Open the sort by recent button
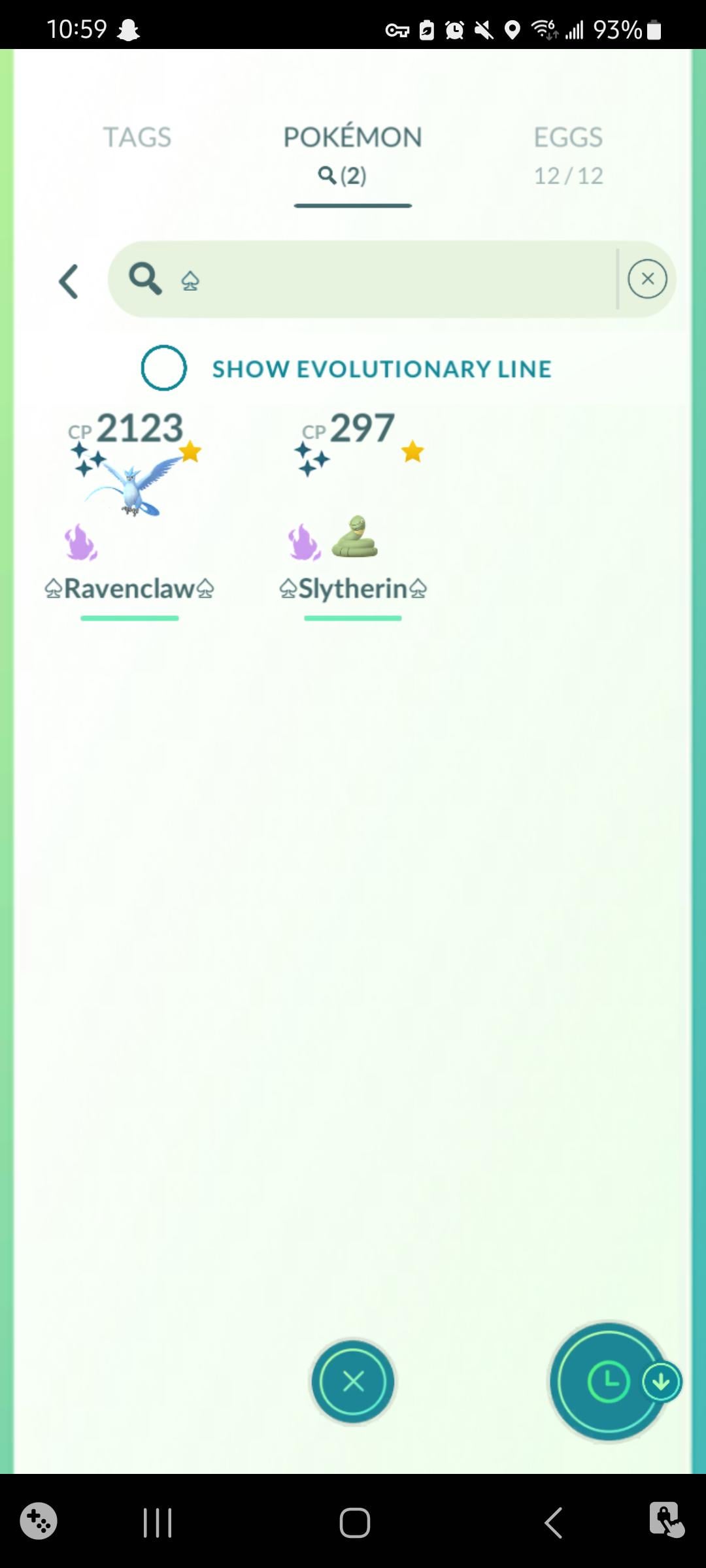Screen dimensions: 706x1568 [609, 1382]
